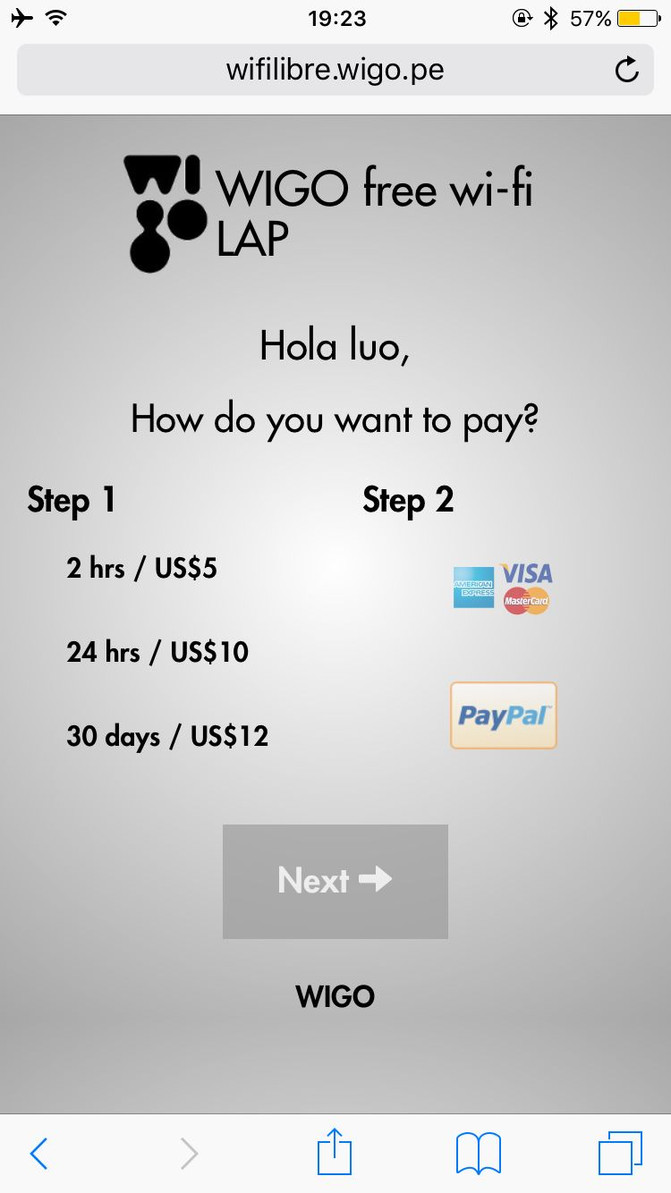Select credit card payment option
The width and height of the screenshot is (671, 1193).
[x=503, y=589]
